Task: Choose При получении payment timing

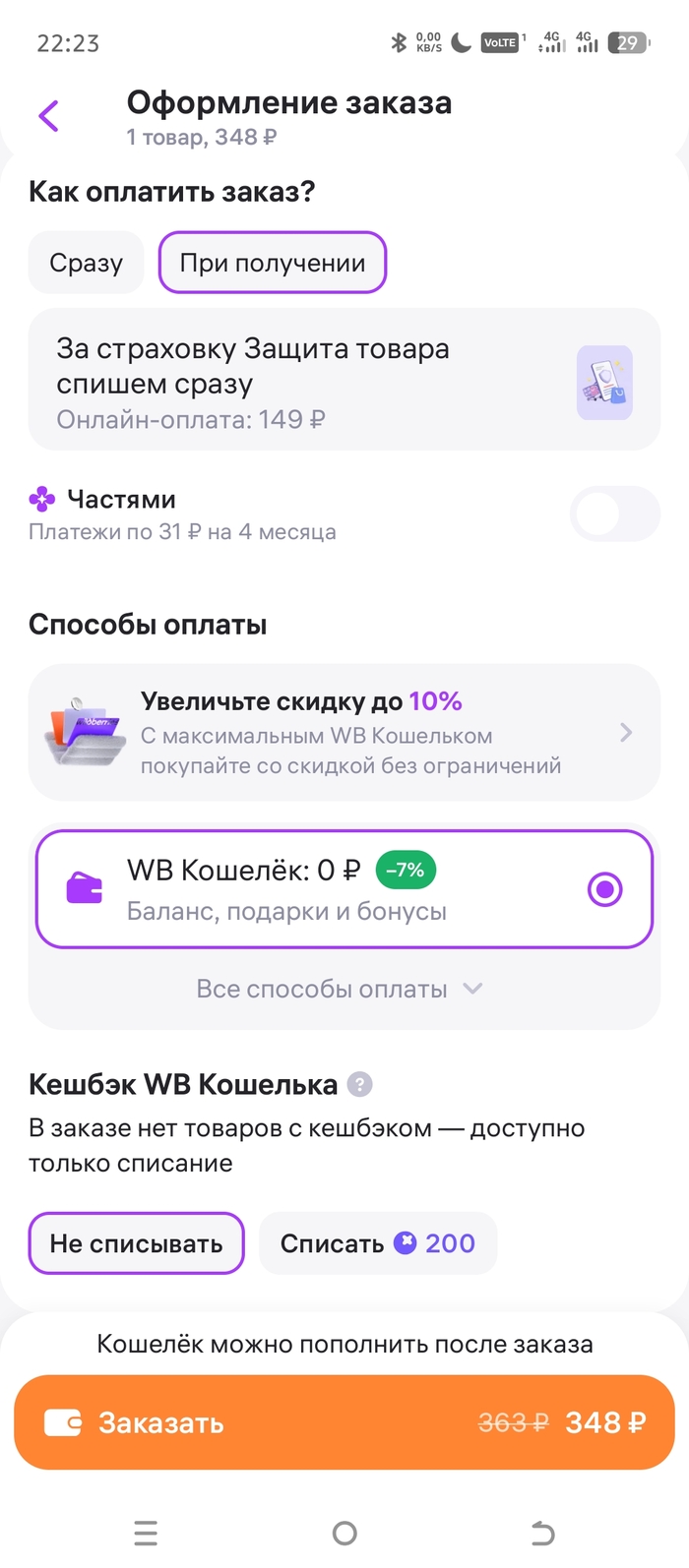Action: point(273,263)
